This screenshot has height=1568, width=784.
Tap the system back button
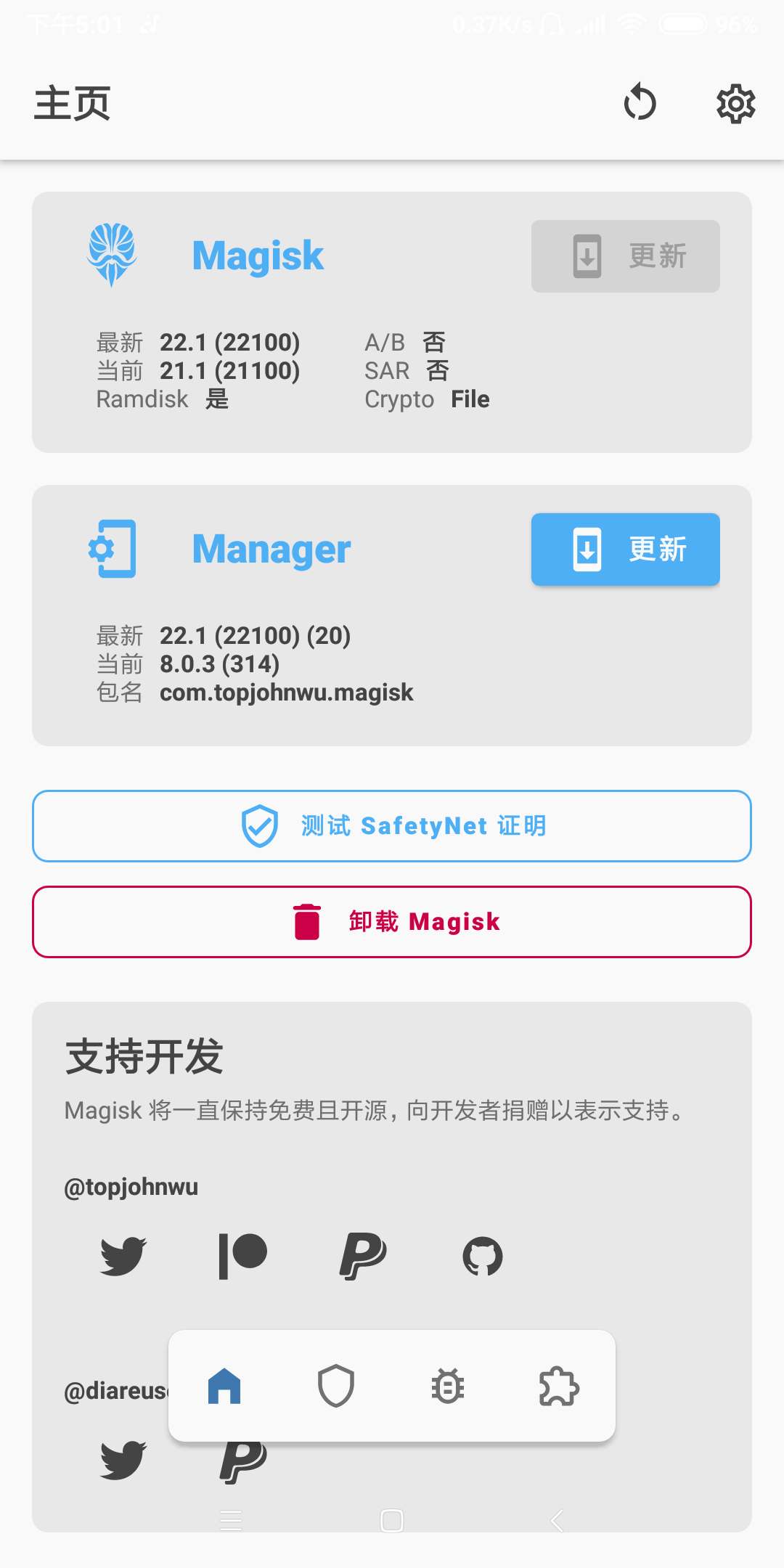coord(557,1520)
